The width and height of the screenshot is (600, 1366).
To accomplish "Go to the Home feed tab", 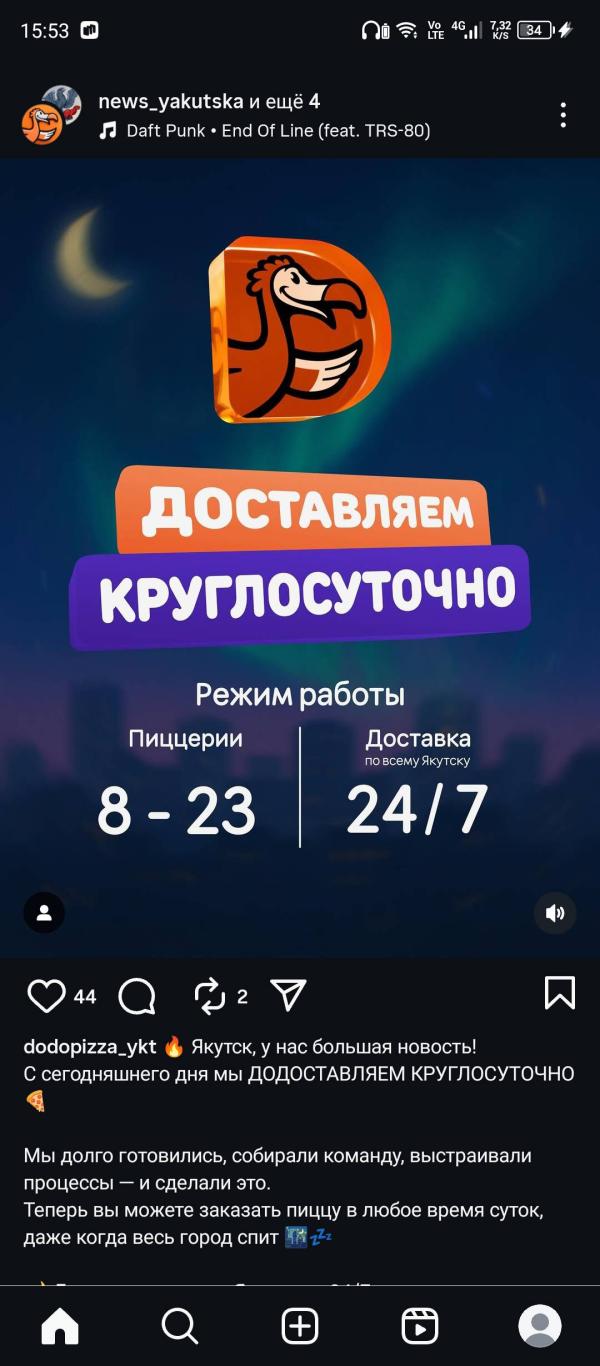I will click(60, 1326).
